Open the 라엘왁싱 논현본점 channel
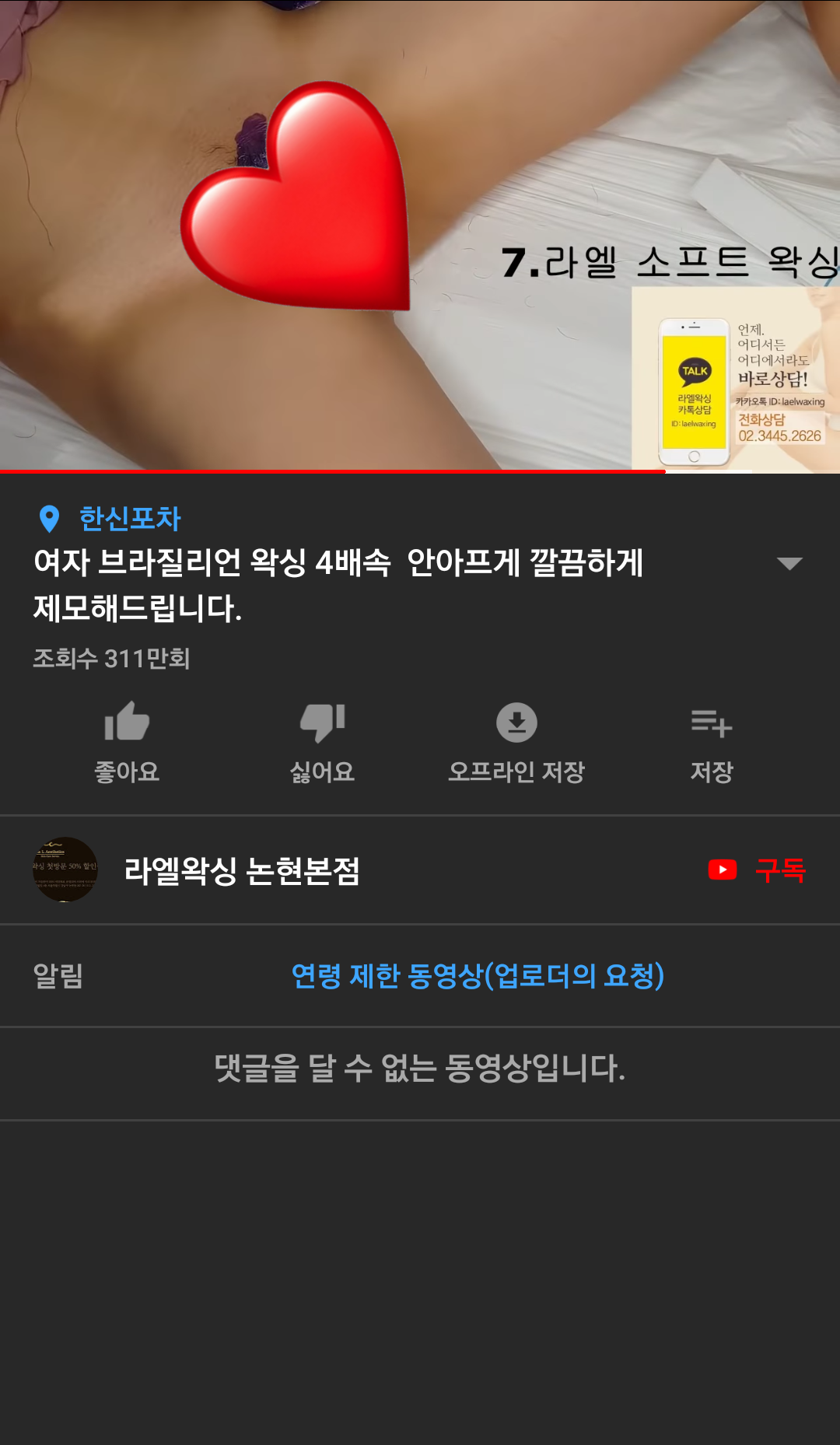The width and height of the screenshot is (840, 1445). tap(241, 870)
